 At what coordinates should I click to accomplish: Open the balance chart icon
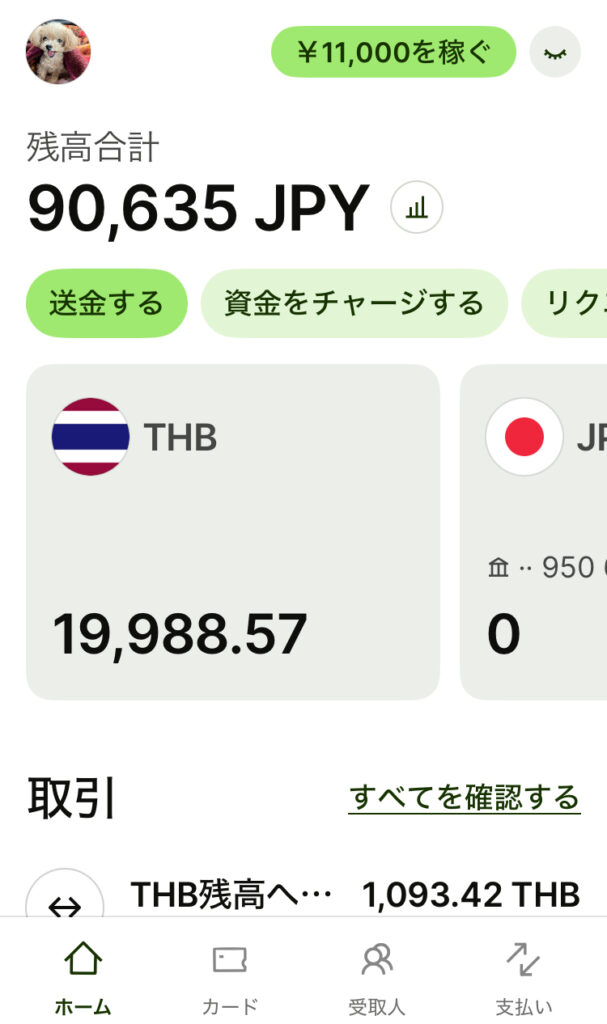[x=416, y=208]
